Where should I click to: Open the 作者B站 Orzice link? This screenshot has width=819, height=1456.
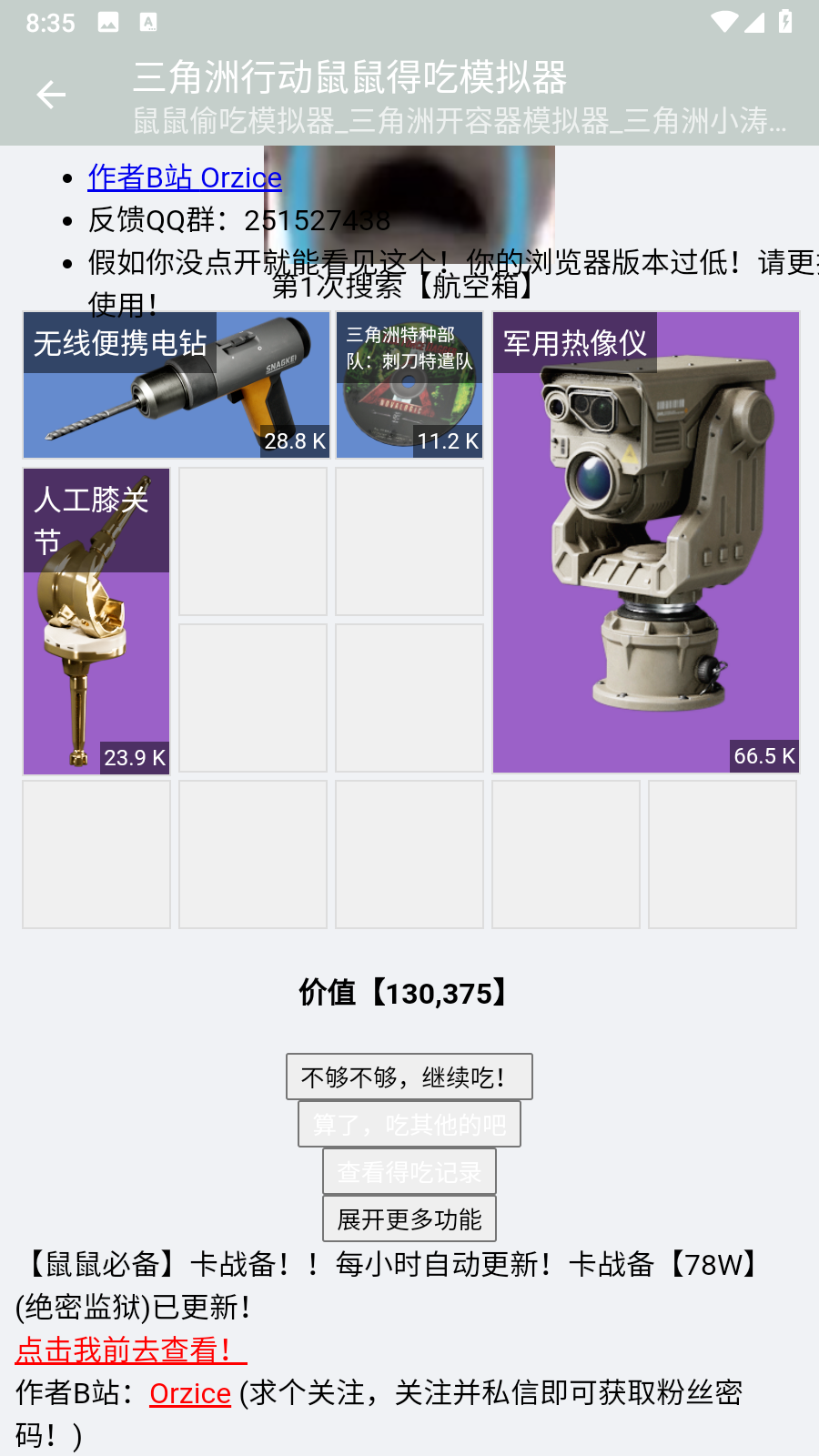184,178
